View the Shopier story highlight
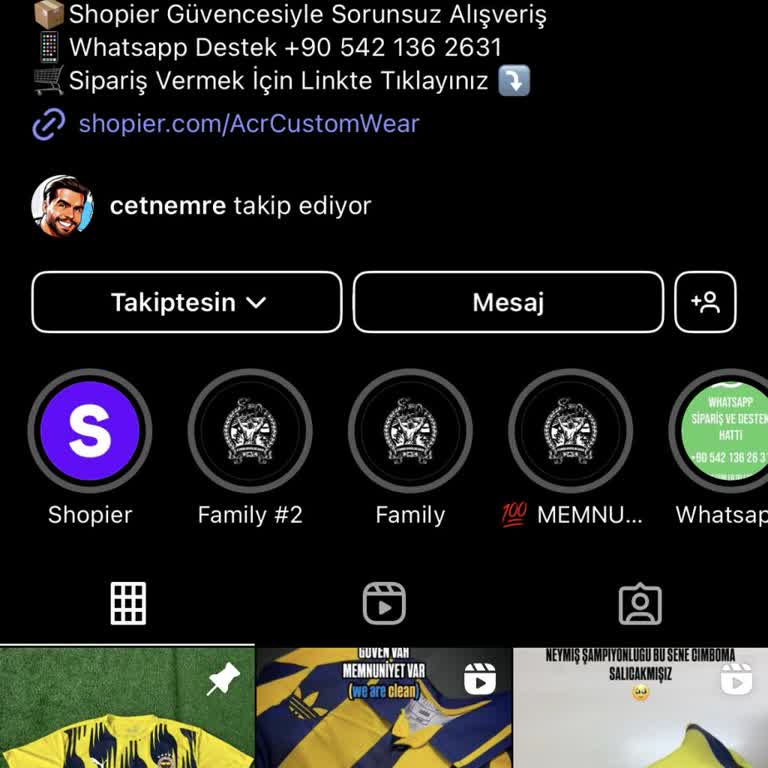768x768 pixels. (90, 431)
